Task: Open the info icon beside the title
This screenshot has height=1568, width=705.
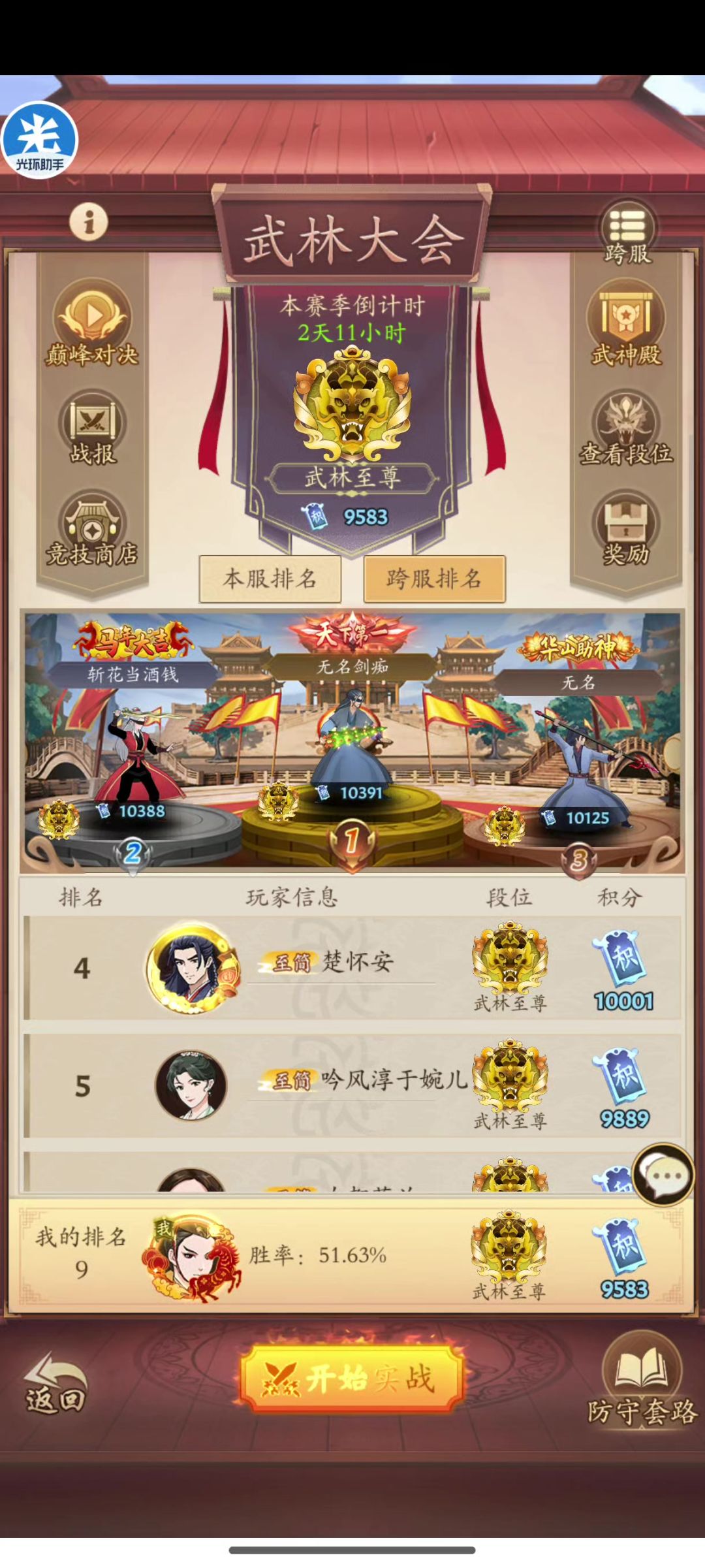Action: point(89,221)
